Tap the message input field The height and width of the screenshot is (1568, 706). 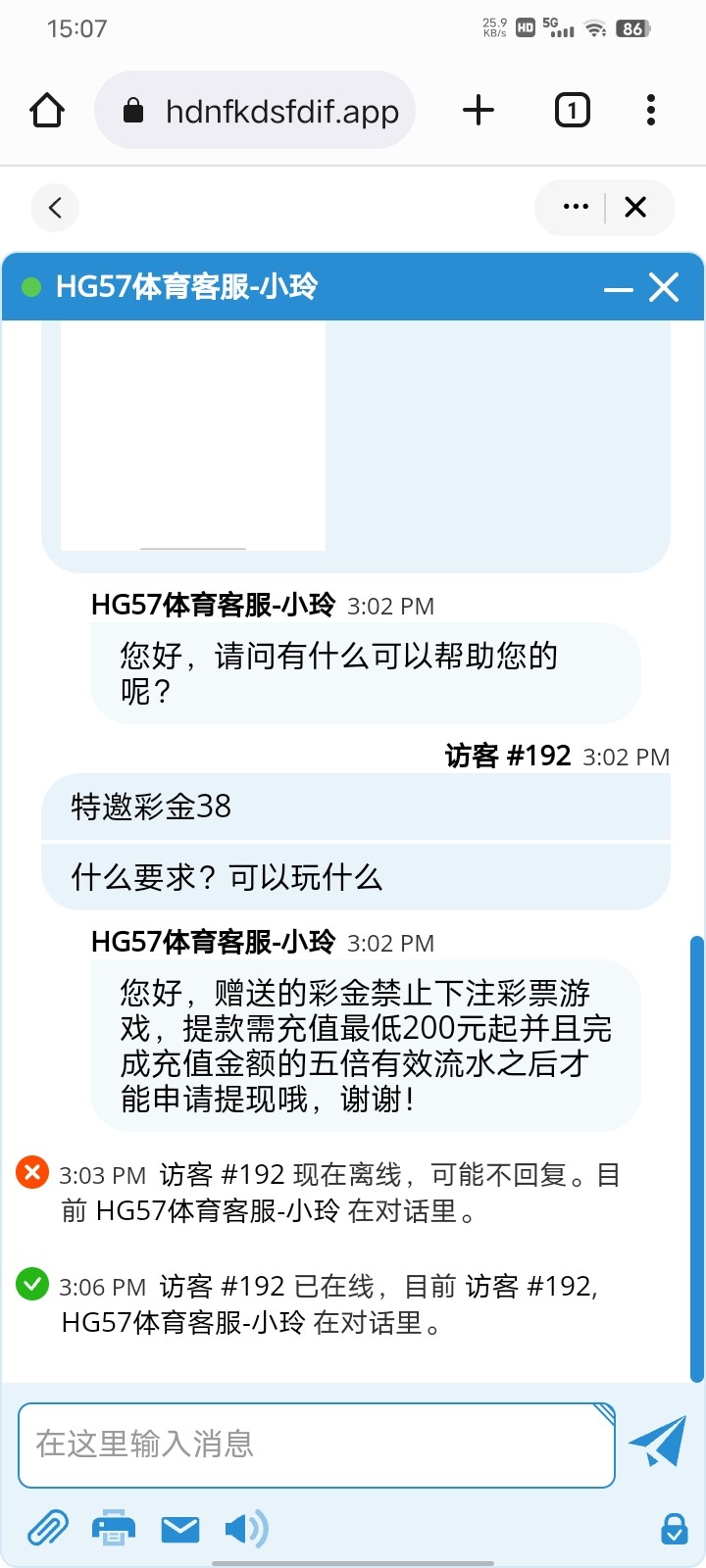click(316, 1445)
